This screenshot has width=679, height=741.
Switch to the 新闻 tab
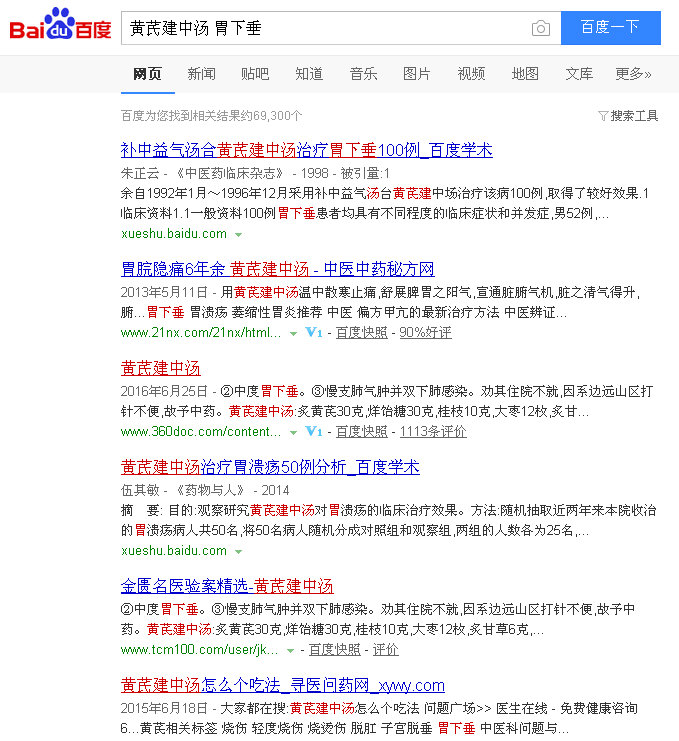201,74
